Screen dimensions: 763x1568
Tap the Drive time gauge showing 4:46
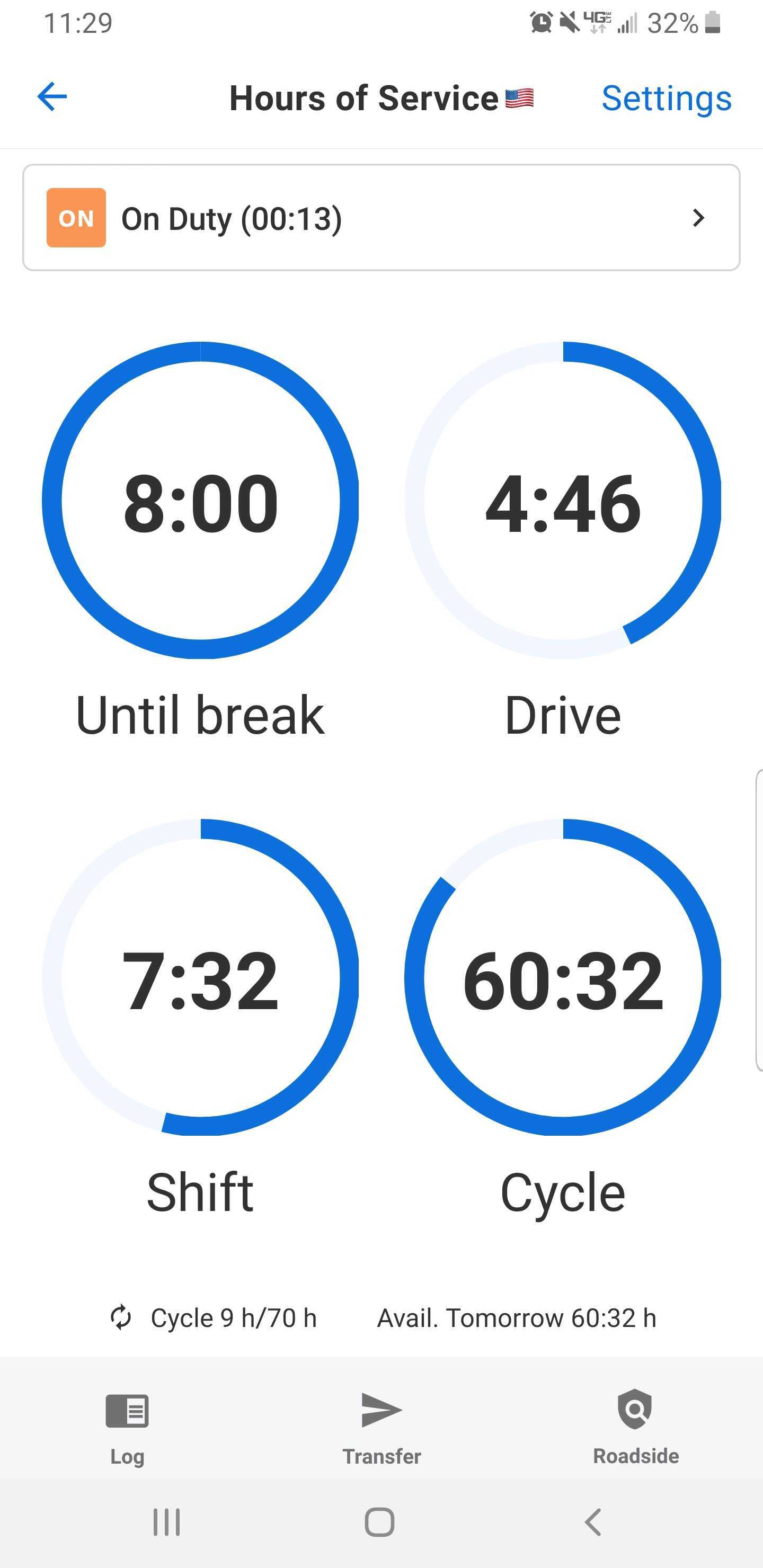pos(563,502)
